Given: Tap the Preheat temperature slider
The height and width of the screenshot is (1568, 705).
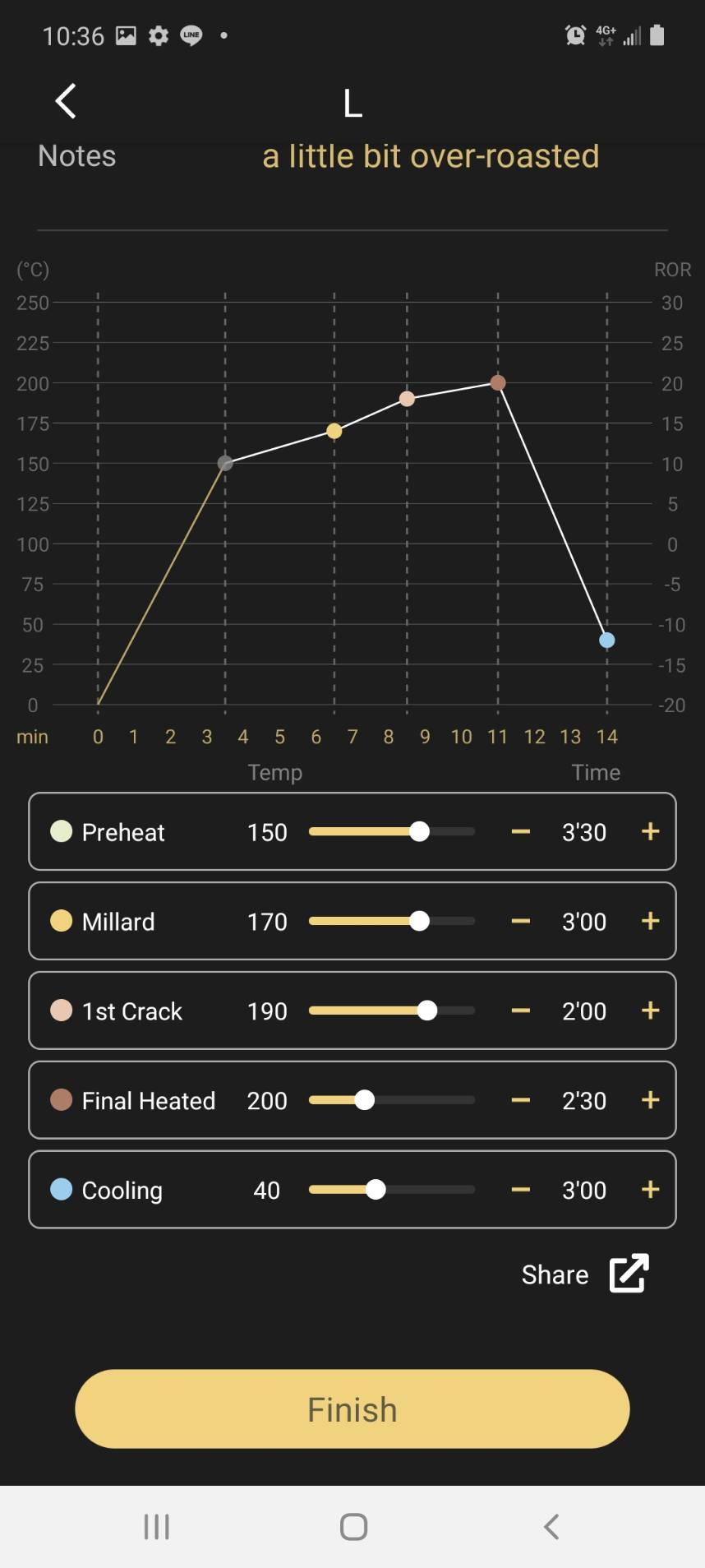Looking at the screenshot, I should (392, 831).
